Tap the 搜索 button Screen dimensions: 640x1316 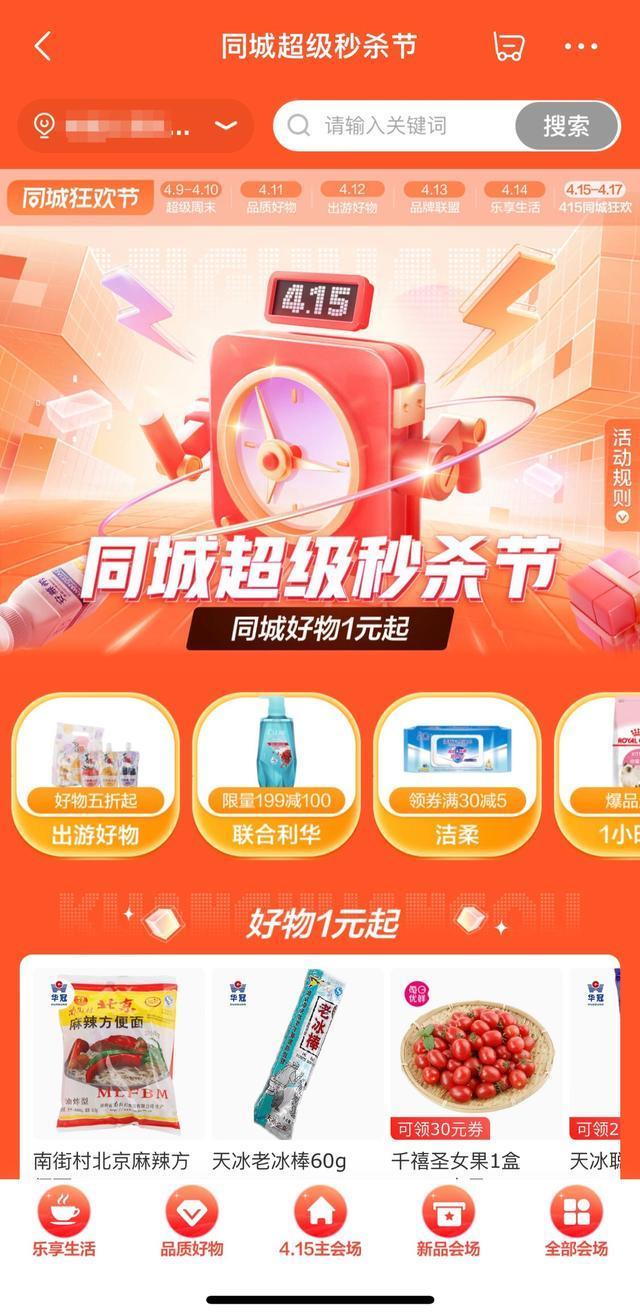(x=566, y=126)
